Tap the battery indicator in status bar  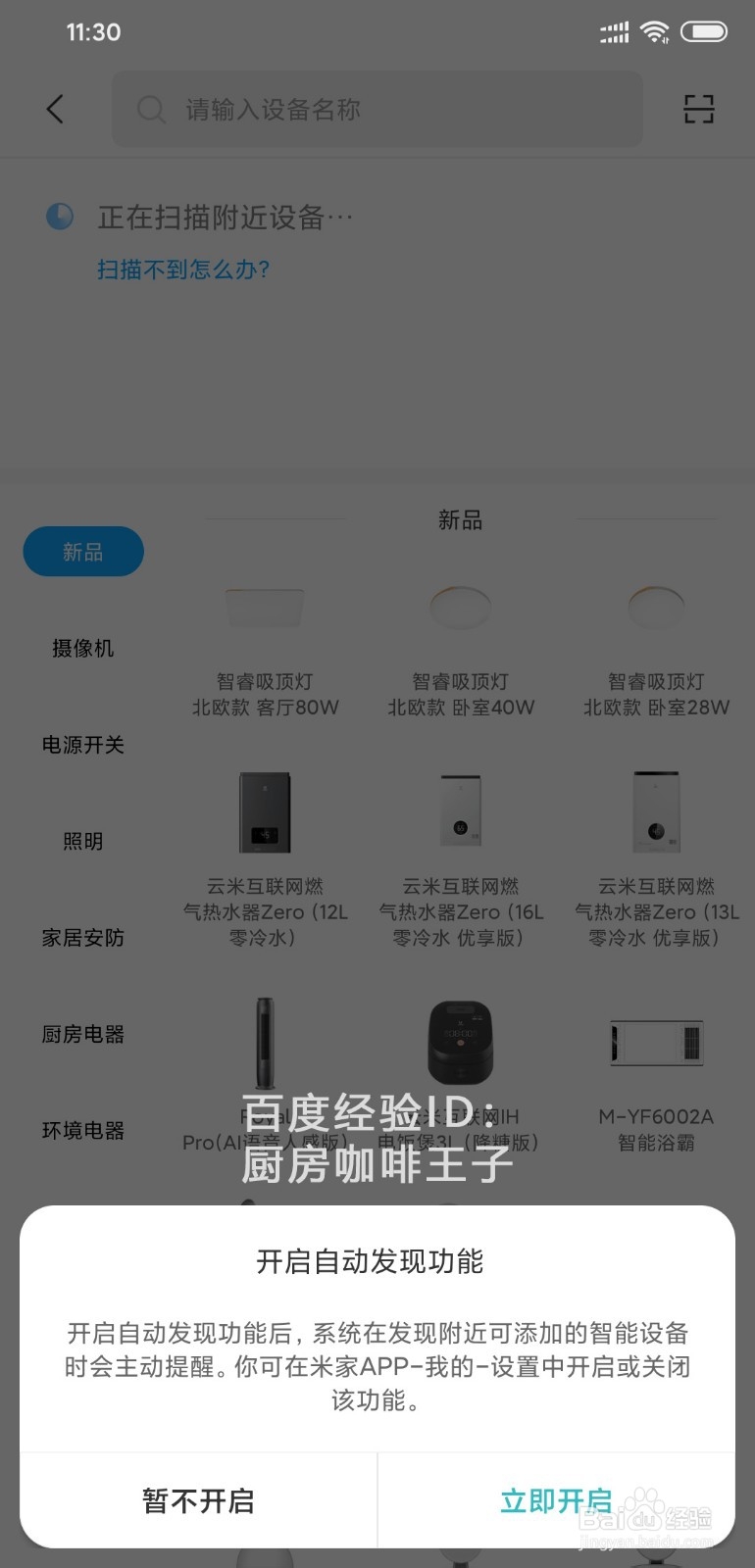(x=705, y=32)
